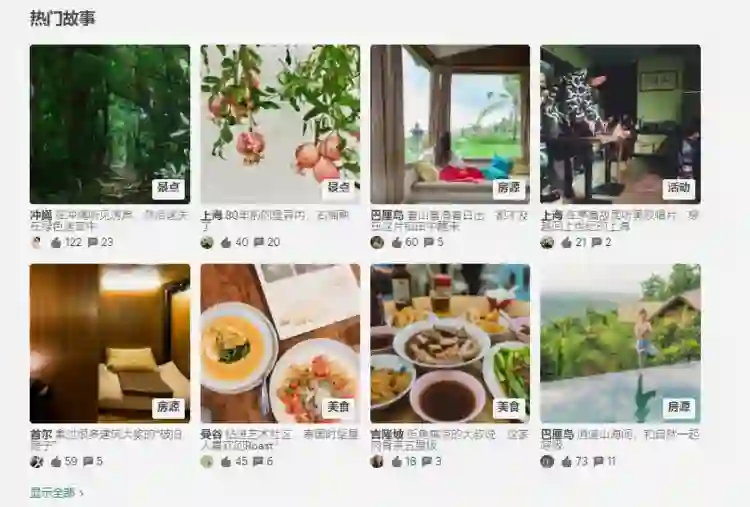View comments on the 吉隆坡 story
Viewport: 750px width, 507px height.
tap(427, 462)
